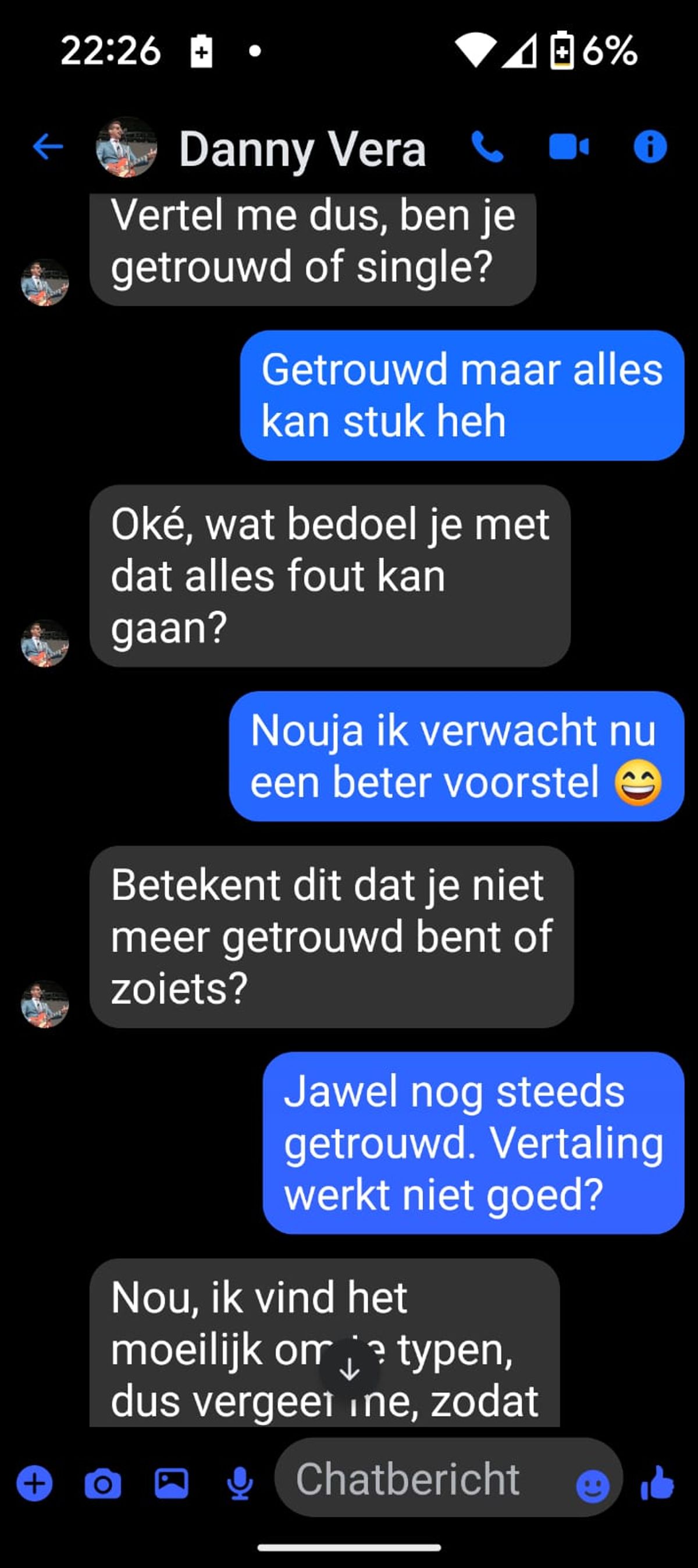Open the gallery image picker

[x=171, y=1483]
